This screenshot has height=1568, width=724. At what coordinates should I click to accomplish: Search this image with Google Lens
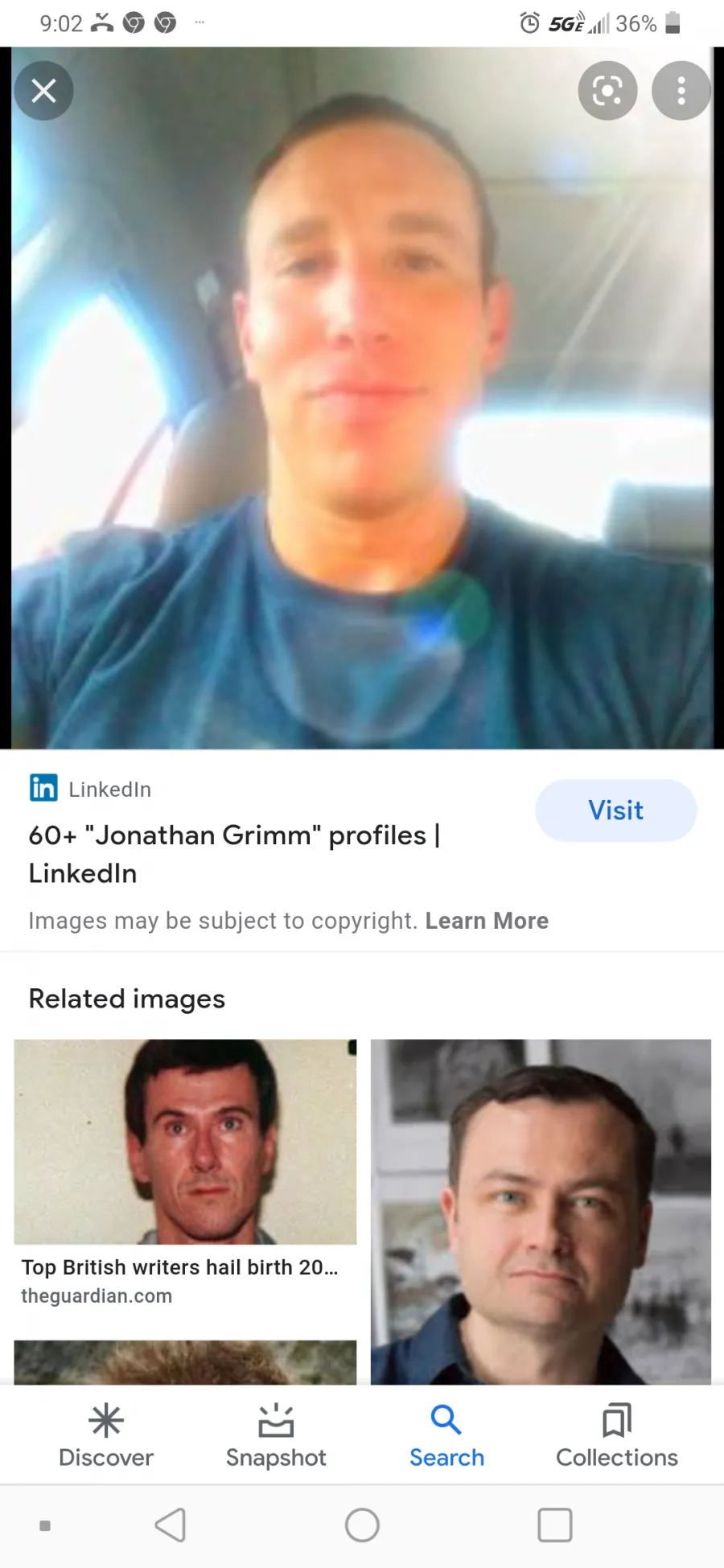pyautogui.click(x=607, y=91)
